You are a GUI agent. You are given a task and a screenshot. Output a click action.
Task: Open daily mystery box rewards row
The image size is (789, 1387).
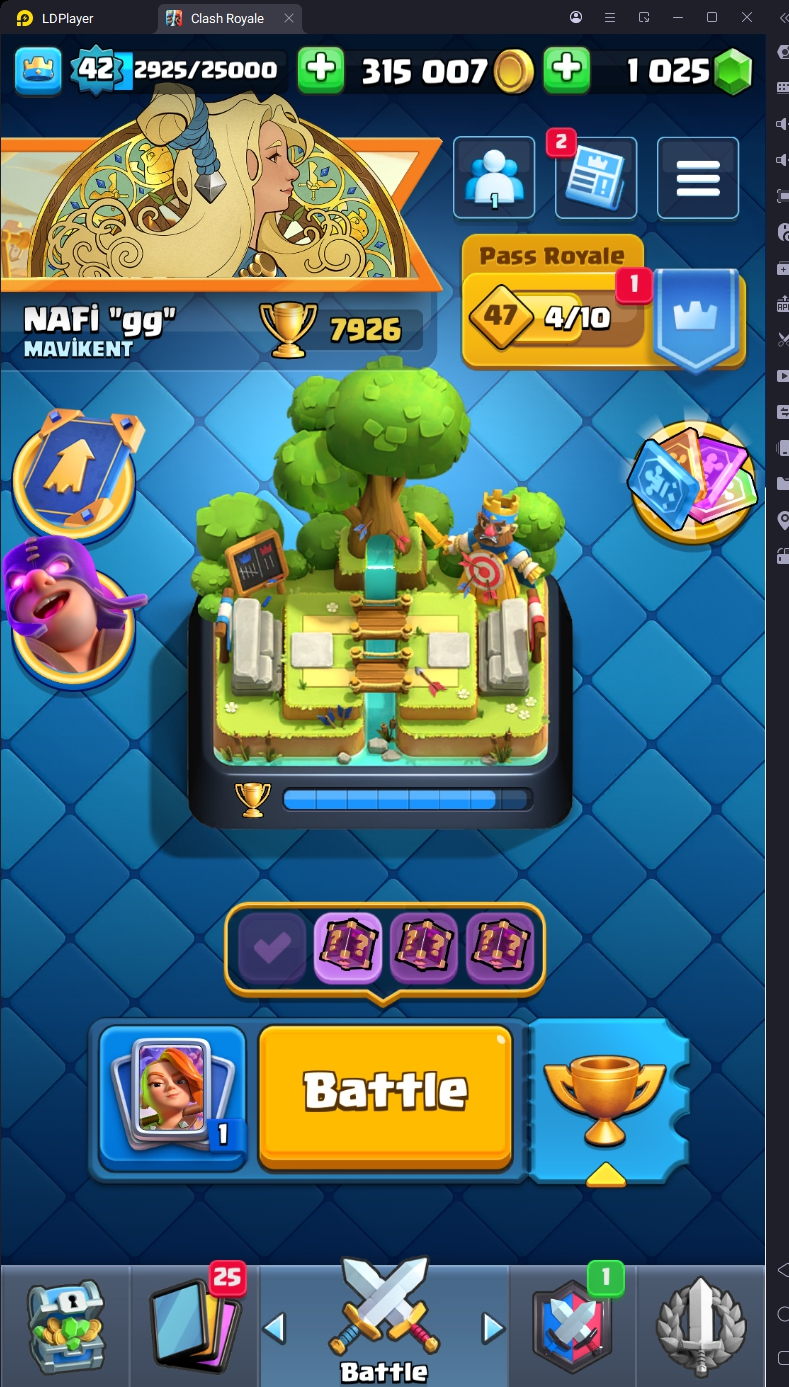(385, 949)
